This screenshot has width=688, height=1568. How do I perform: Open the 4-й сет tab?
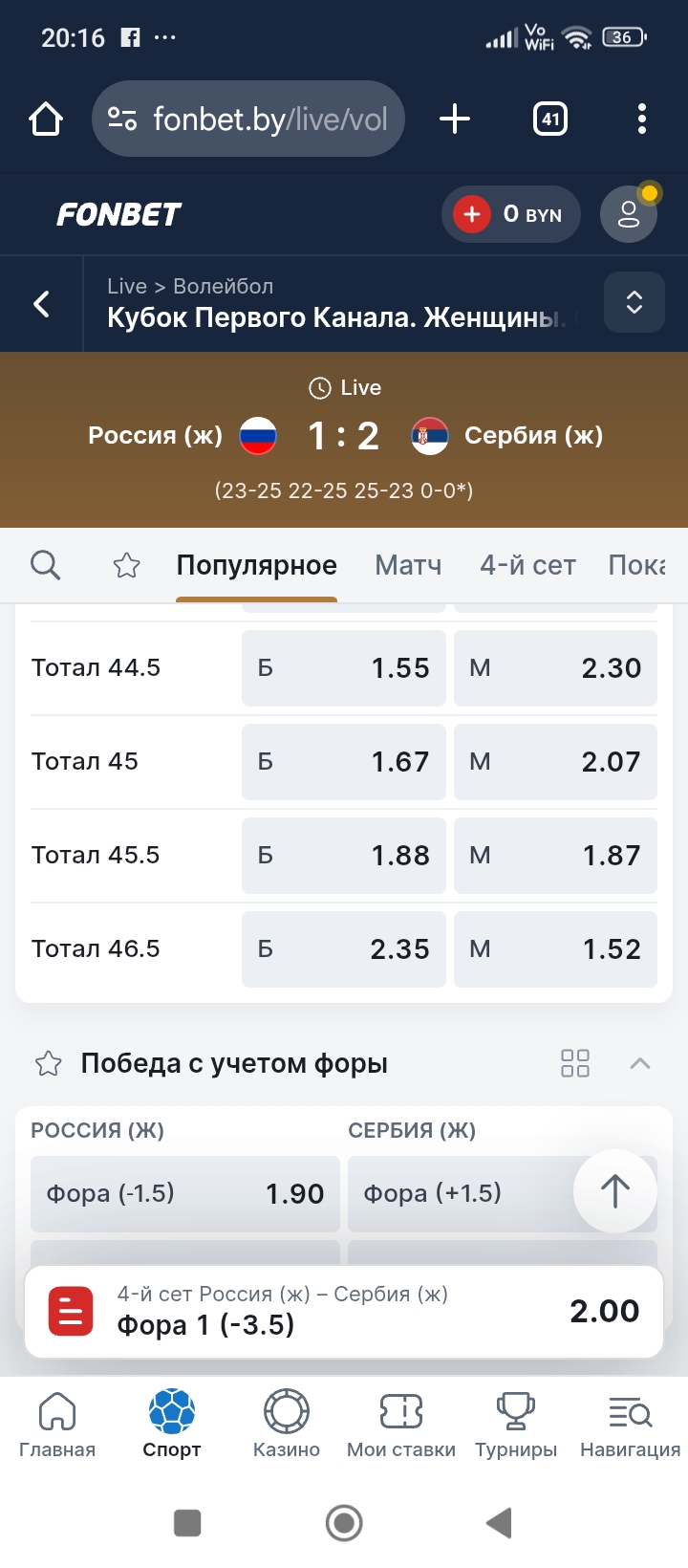[x=527, y=565]
